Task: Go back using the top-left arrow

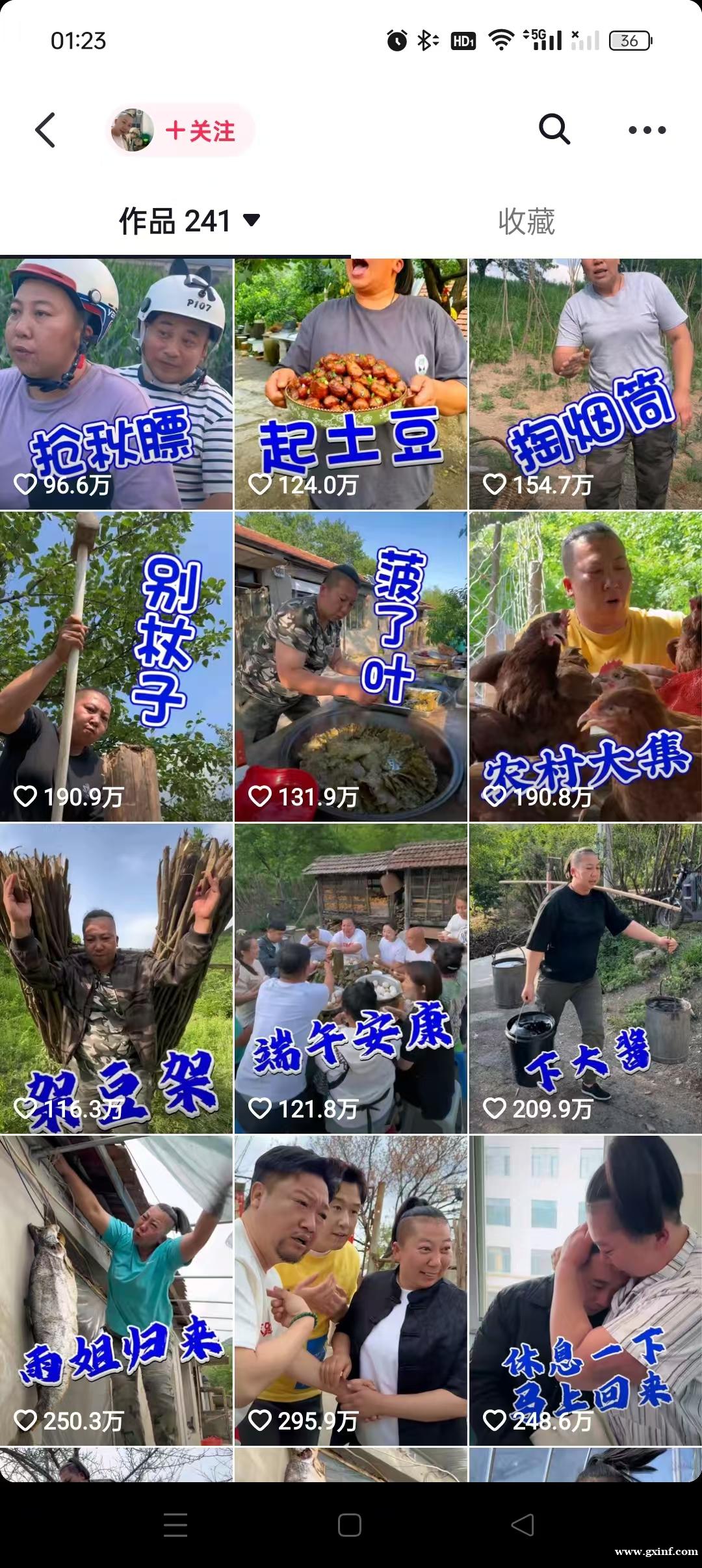Action: tap(45, 130)
